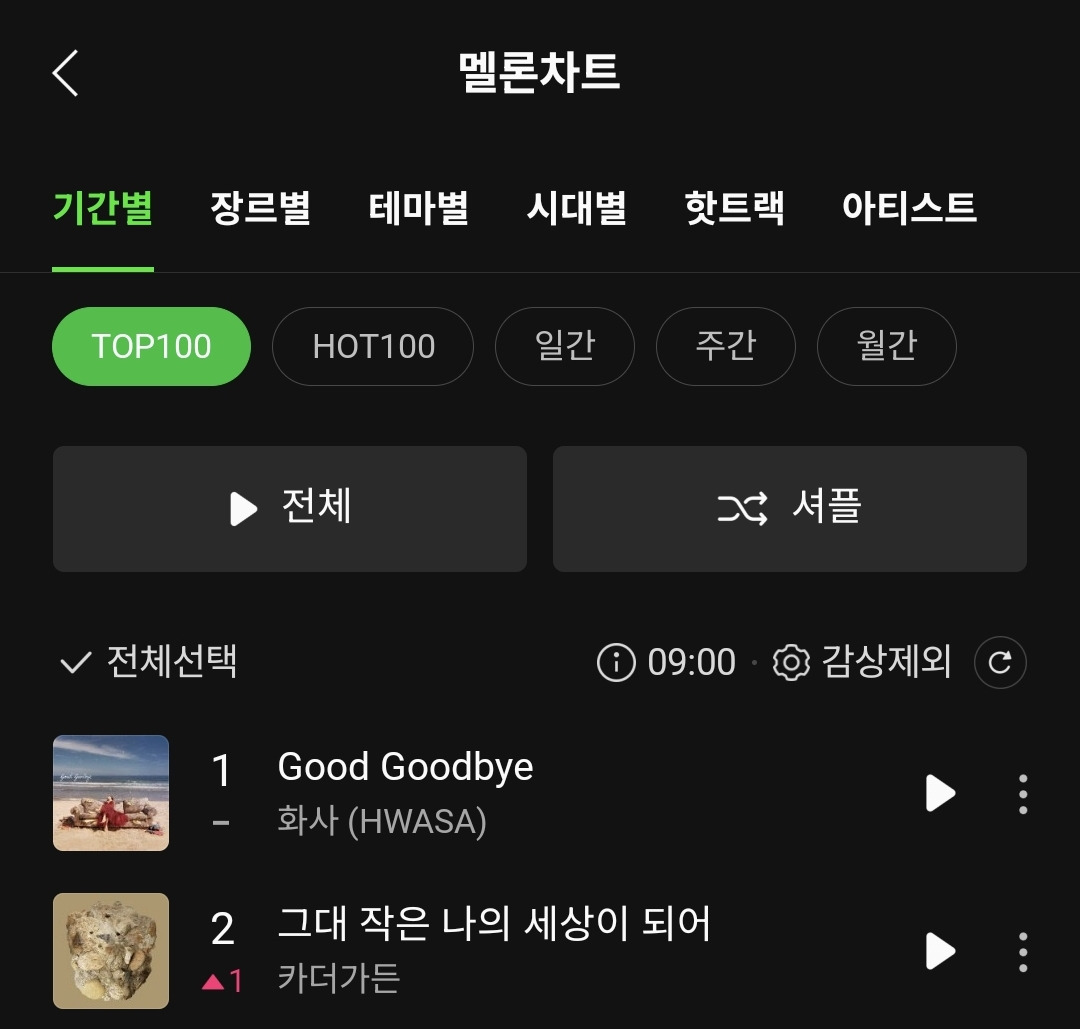Switch to the 핫트랙 tab

pos(734,208)
